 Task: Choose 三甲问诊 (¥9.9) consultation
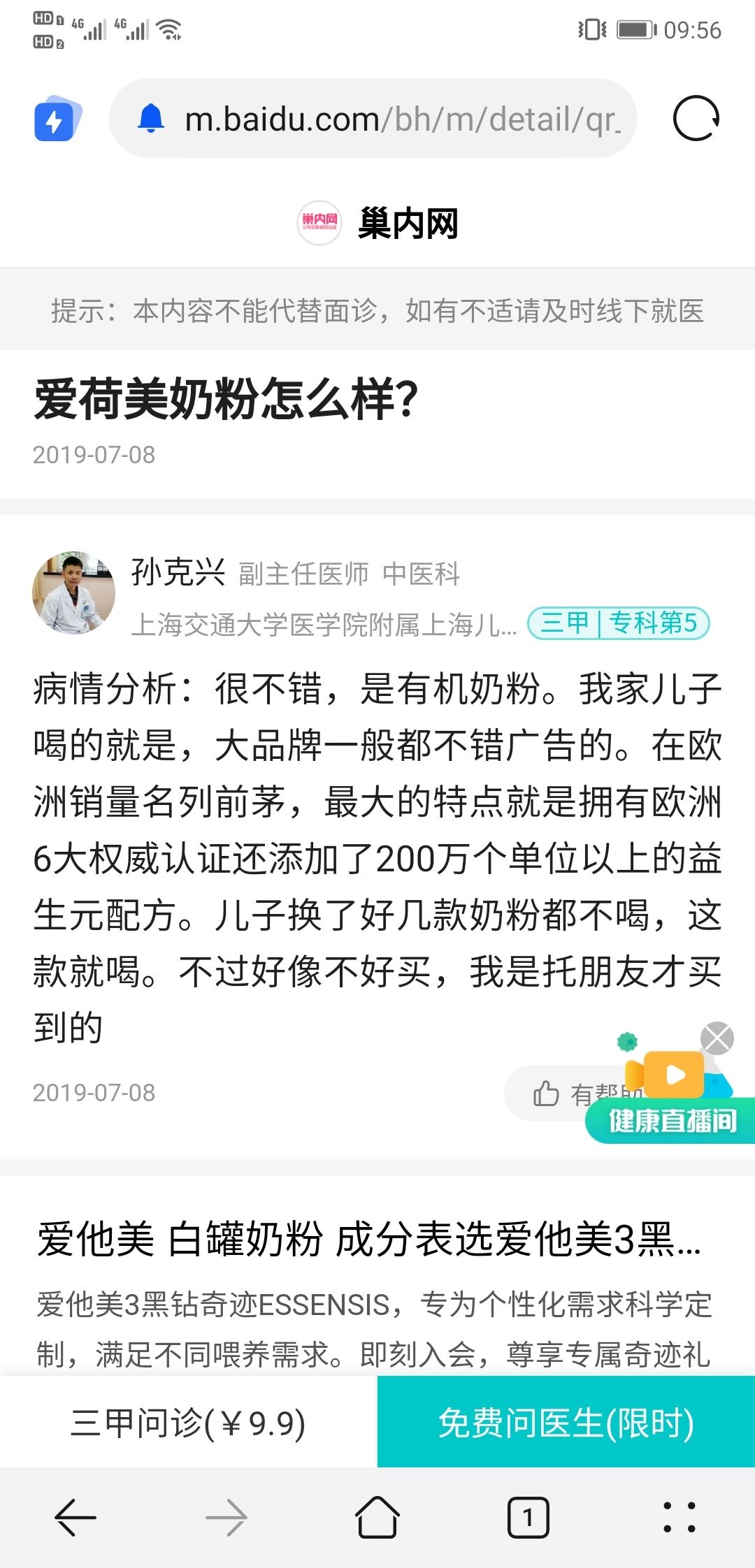[x=189, y=1423]
